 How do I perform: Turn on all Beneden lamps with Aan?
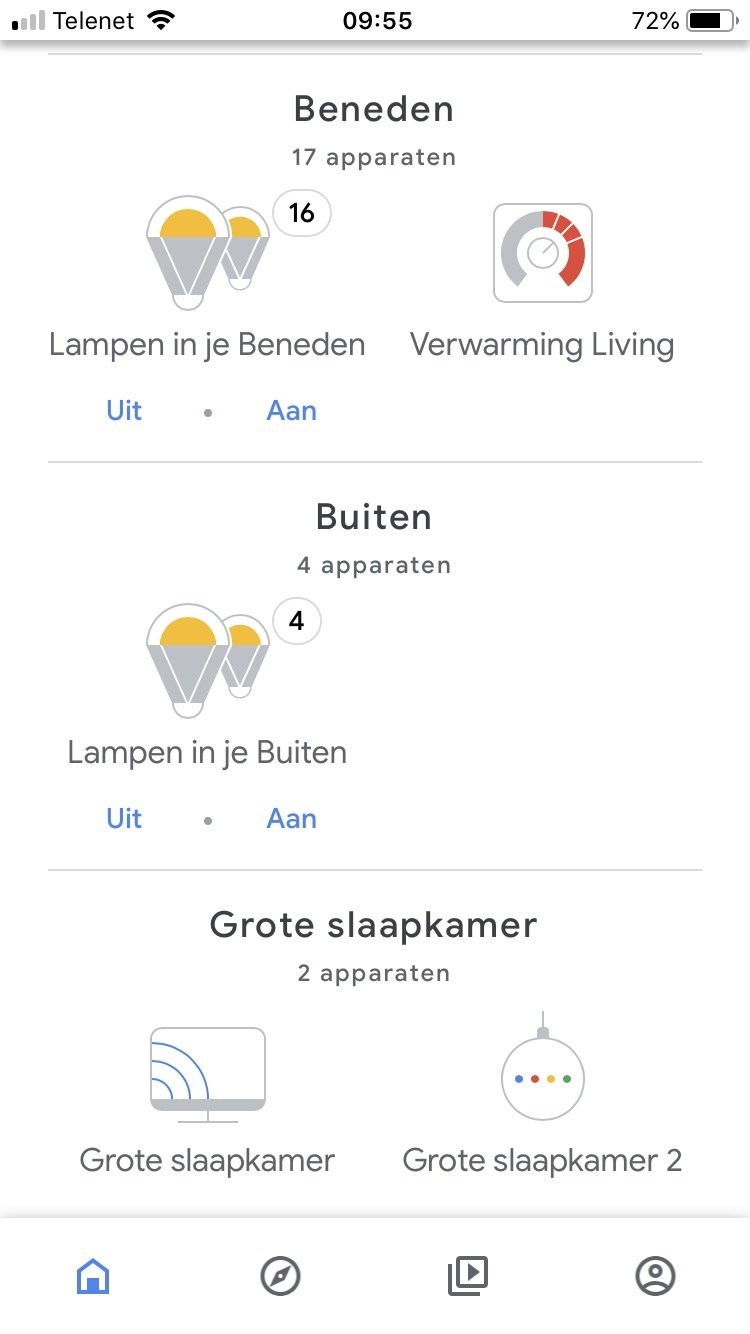[x=291, y=410]
